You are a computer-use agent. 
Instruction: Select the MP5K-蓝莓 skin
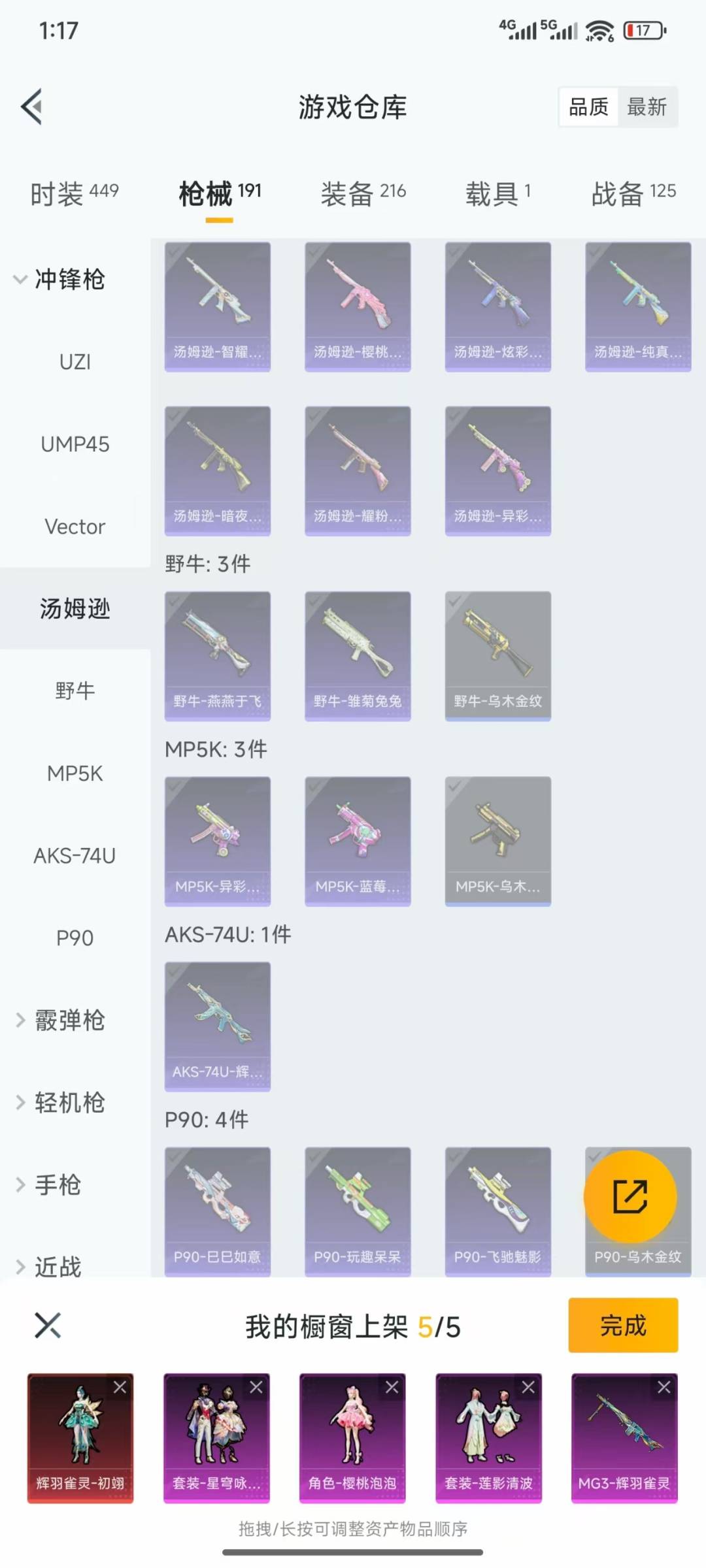click(x=357, y=841)
